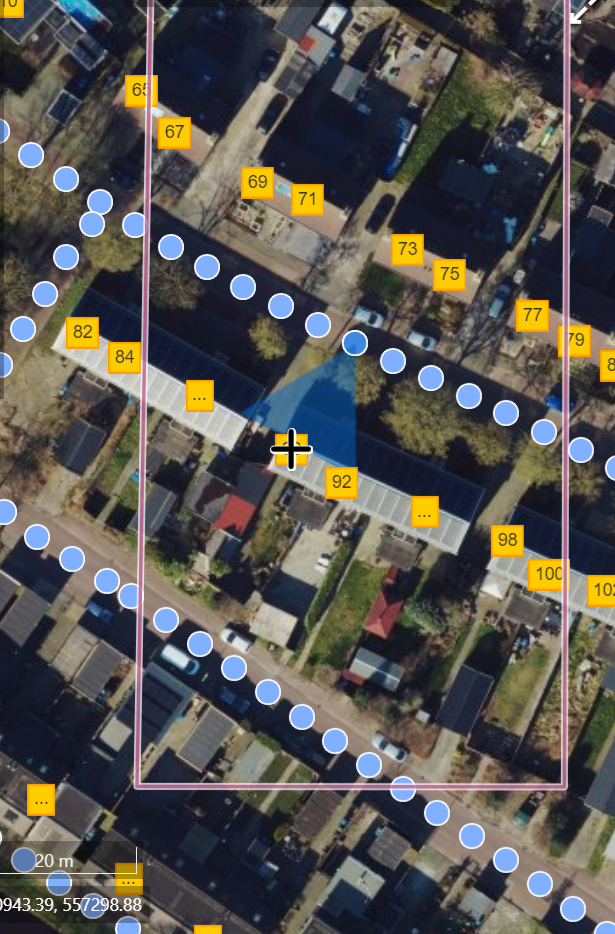This screenshot has height=934, width=615.
Task: Select house number 82 marker
Action: pyautogui.click(x=82, y=332)
